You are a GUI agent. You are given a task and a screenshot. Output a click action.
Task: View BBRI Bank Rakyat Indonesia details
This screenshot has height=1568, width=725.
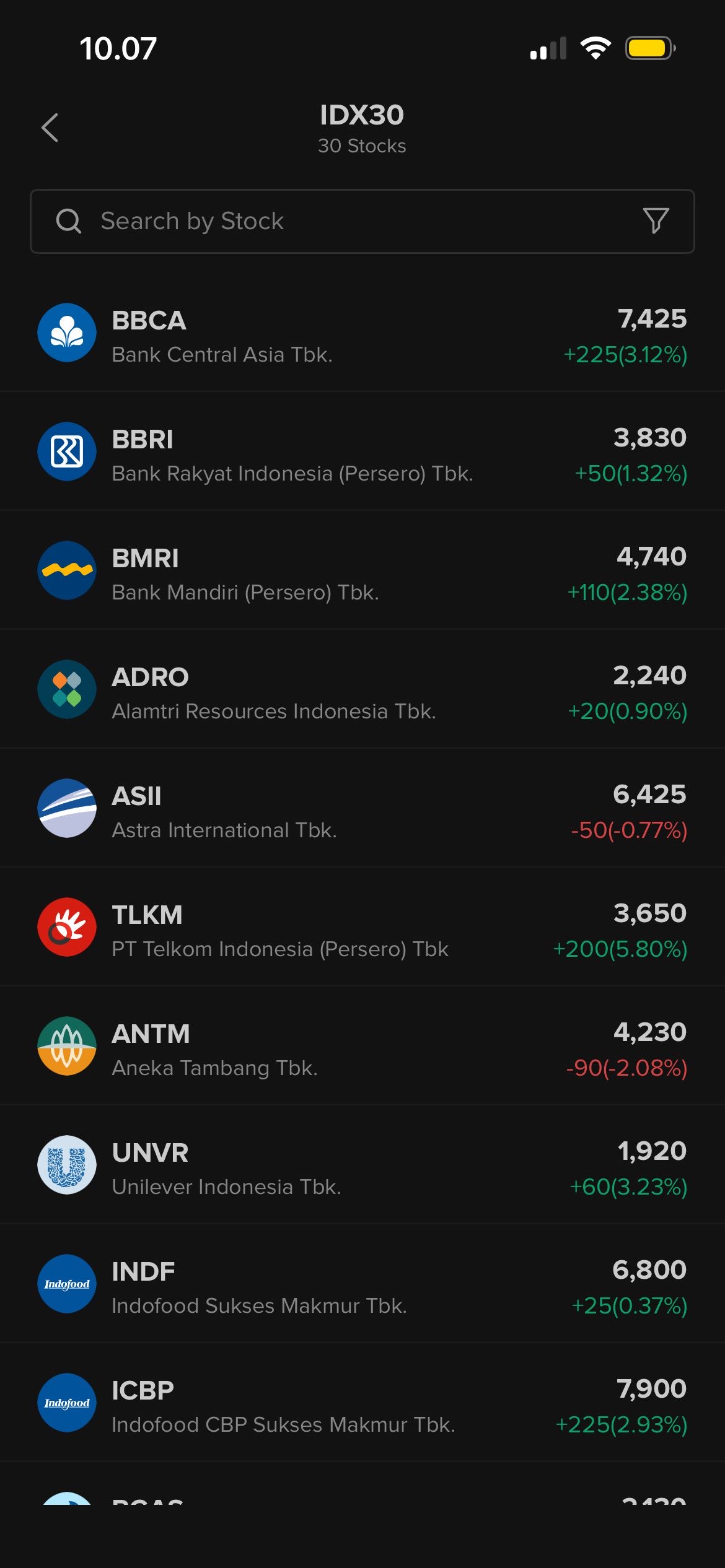pos(362,452)
